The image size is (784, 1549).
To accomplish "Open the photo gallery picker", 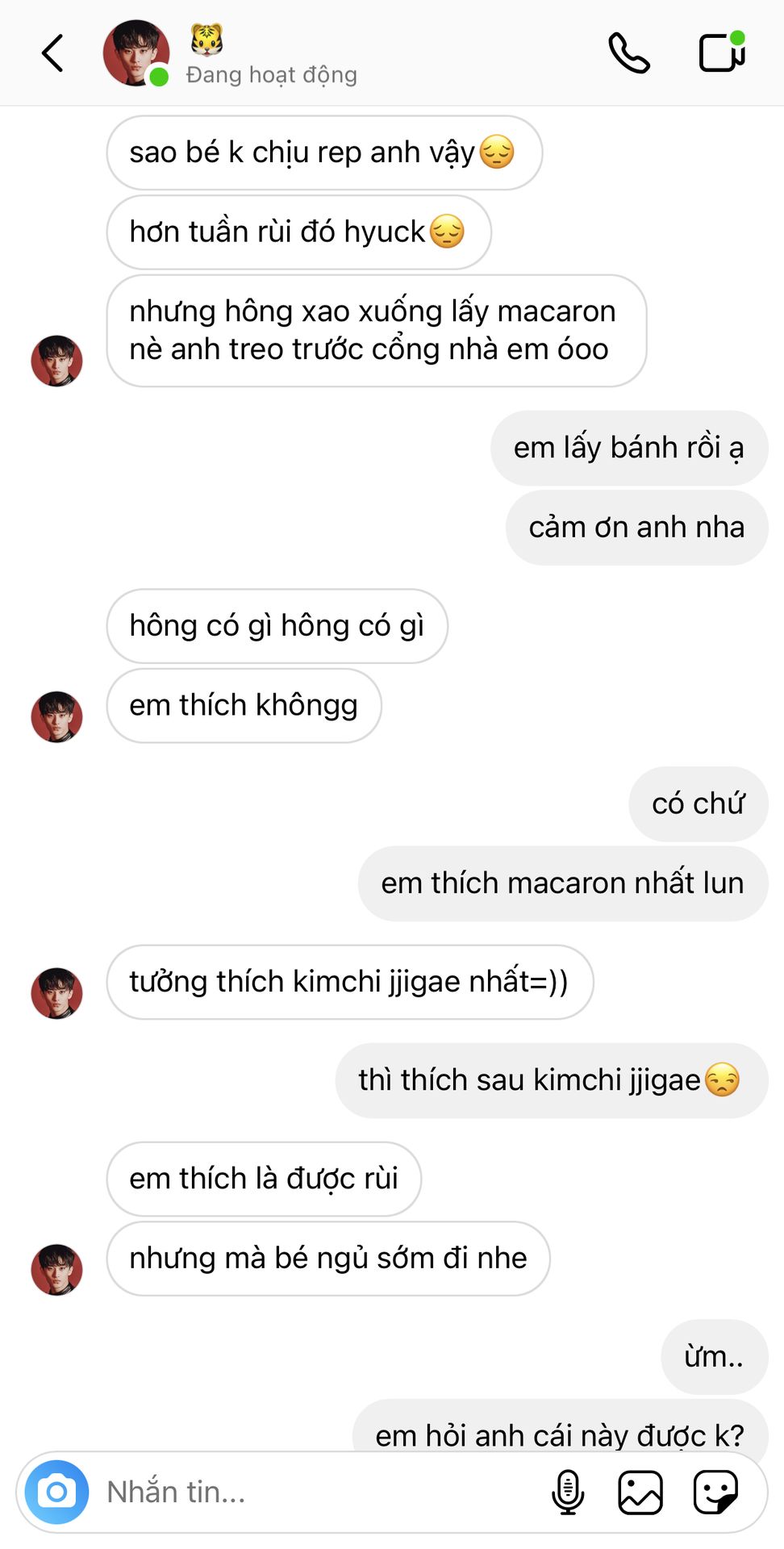I will tap(640, 1492).
